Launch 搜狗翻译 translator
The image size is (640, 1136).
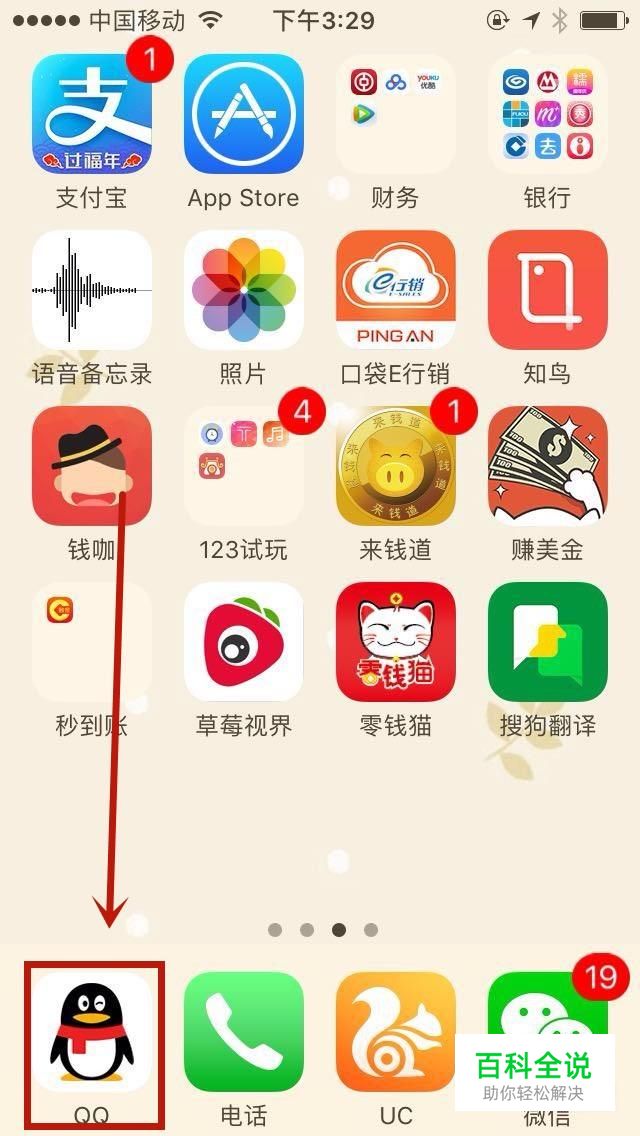pos(548,642)
